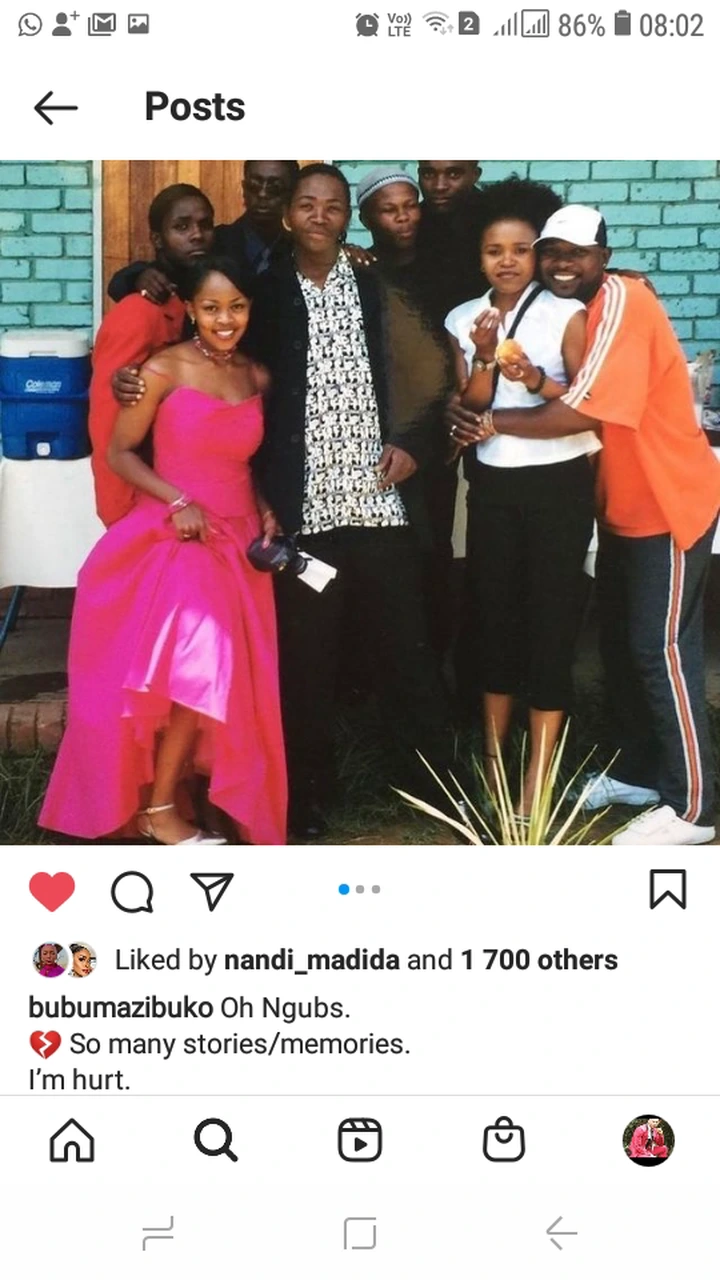720x1280 pixels.
Task: Share this post via the paper plane
Action: pos(211,890)
